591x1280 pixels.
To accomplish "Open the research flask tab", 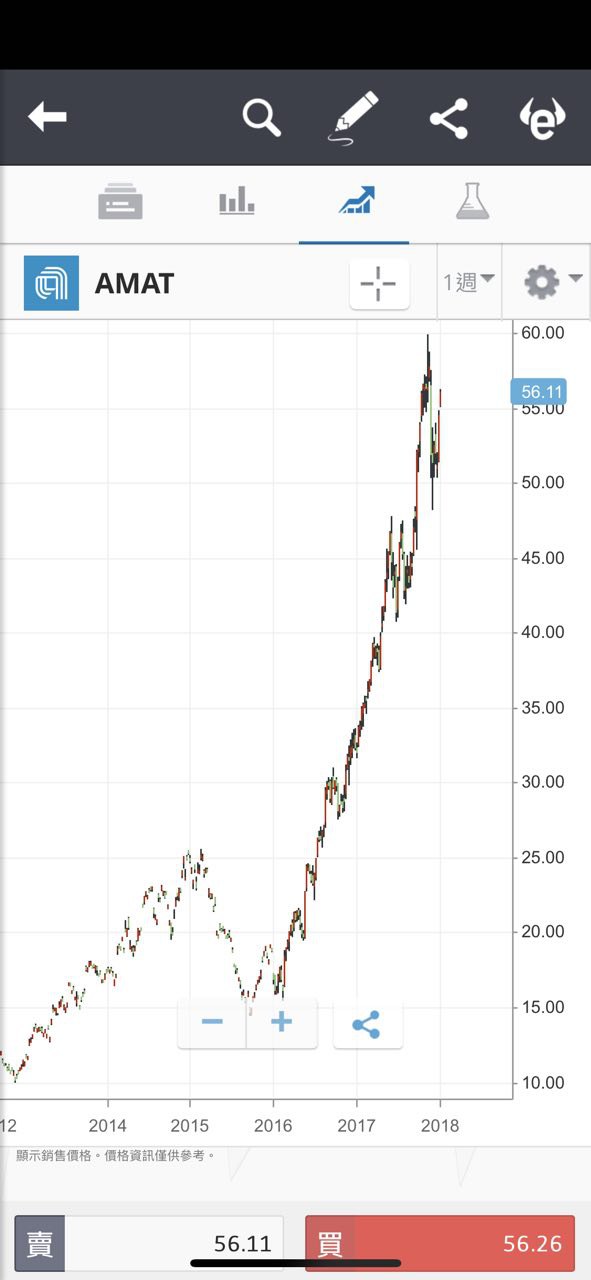I will point(472,201).
